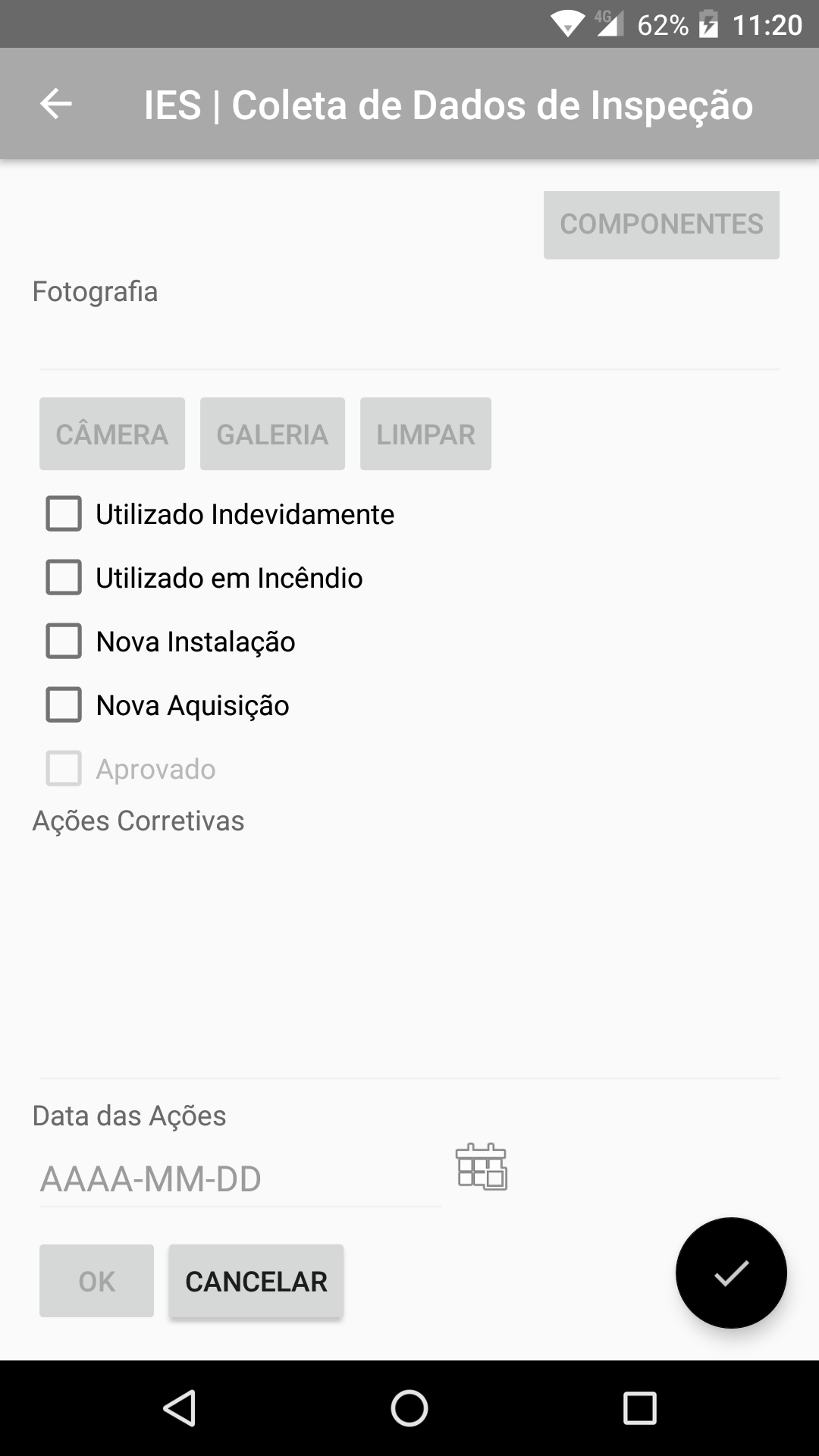The height and width of the screenshot is (1456, 819).
Task: Confirm with the OK button
Action: tap(97, 1281)
